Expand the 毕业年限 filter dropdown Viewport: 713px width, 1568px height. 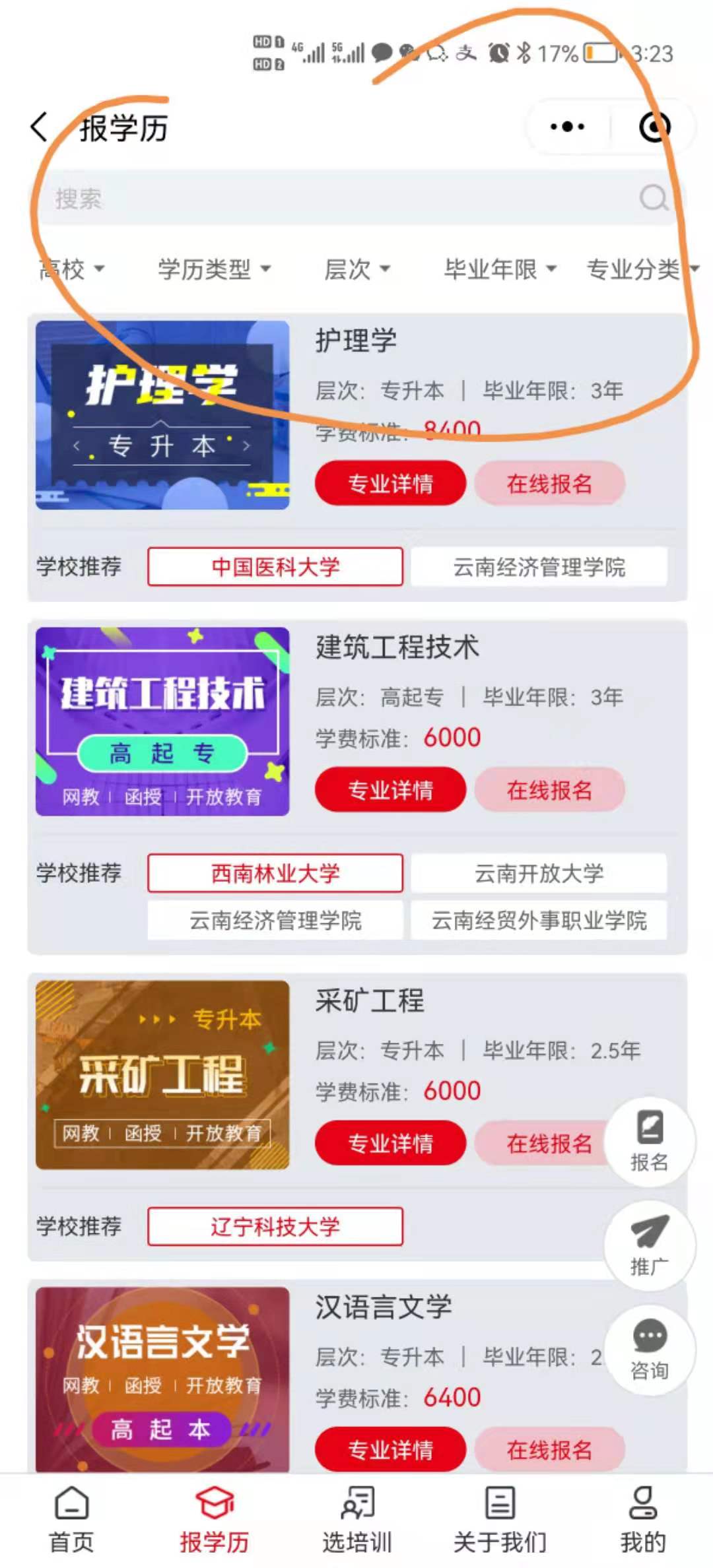500,269
